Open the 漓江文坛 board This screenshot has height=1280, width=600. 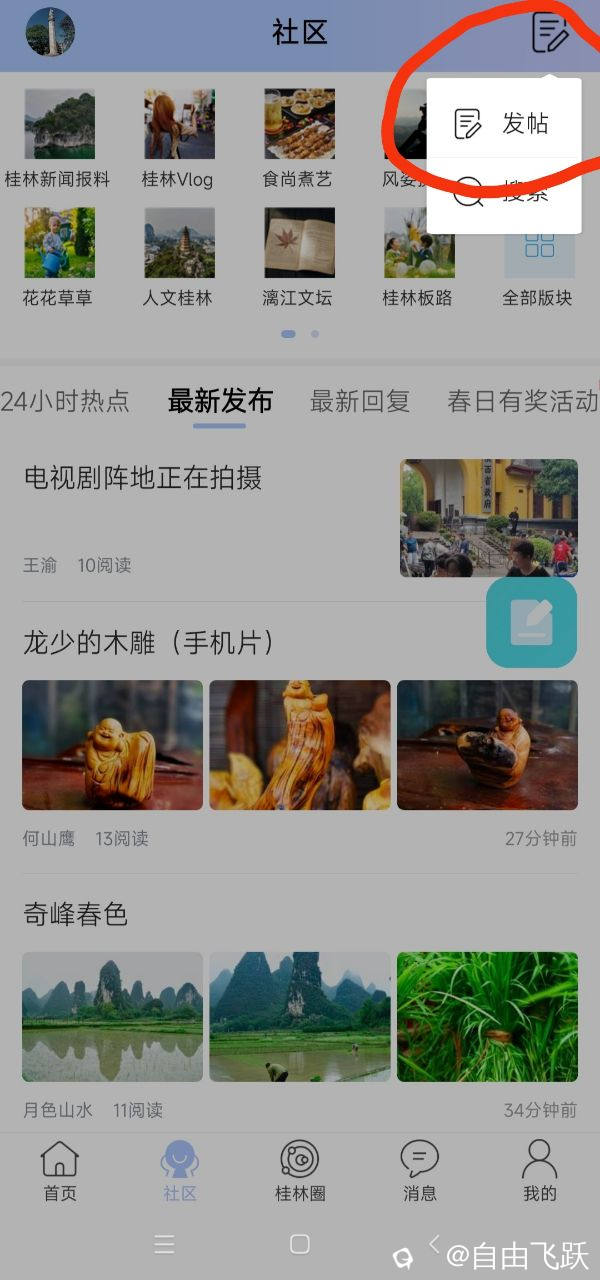tap(298, 256)
